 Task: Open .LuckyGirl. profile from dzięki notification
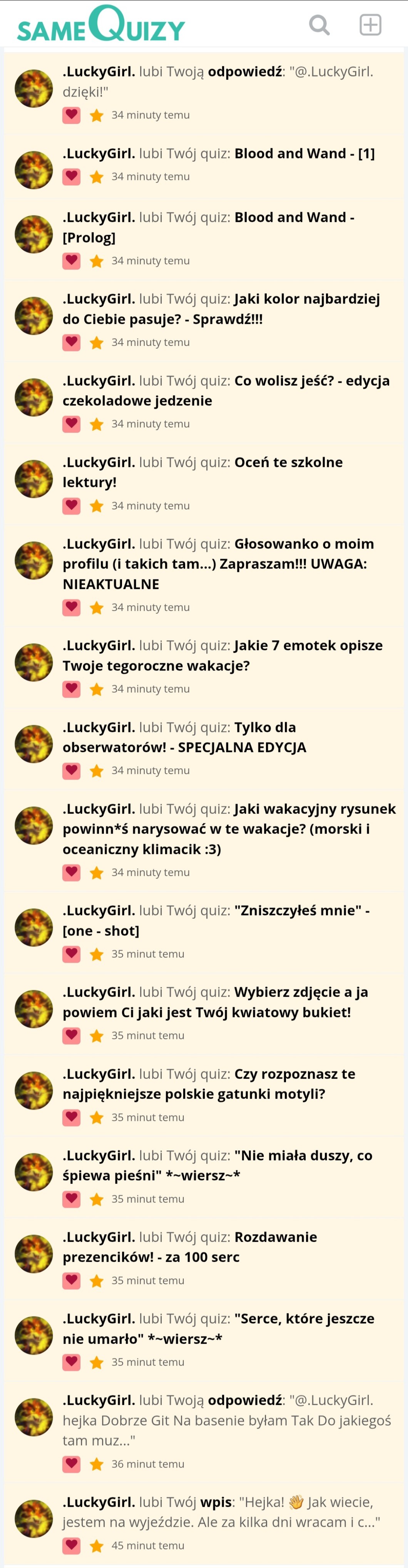(99, 72)
